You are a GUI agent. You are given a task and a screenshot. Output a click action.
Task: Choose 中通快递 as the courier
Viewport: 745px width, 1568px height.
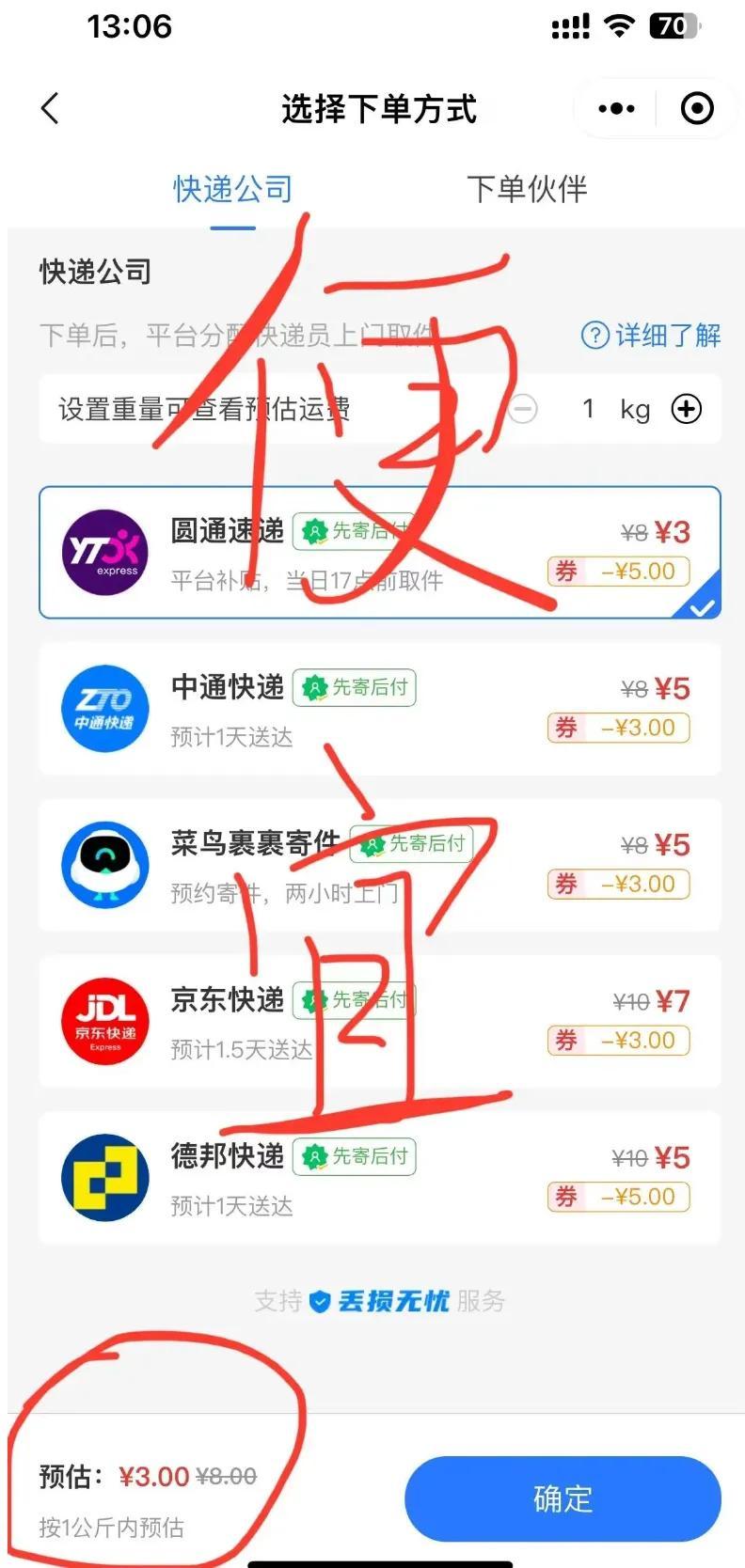tap(379, 709)
